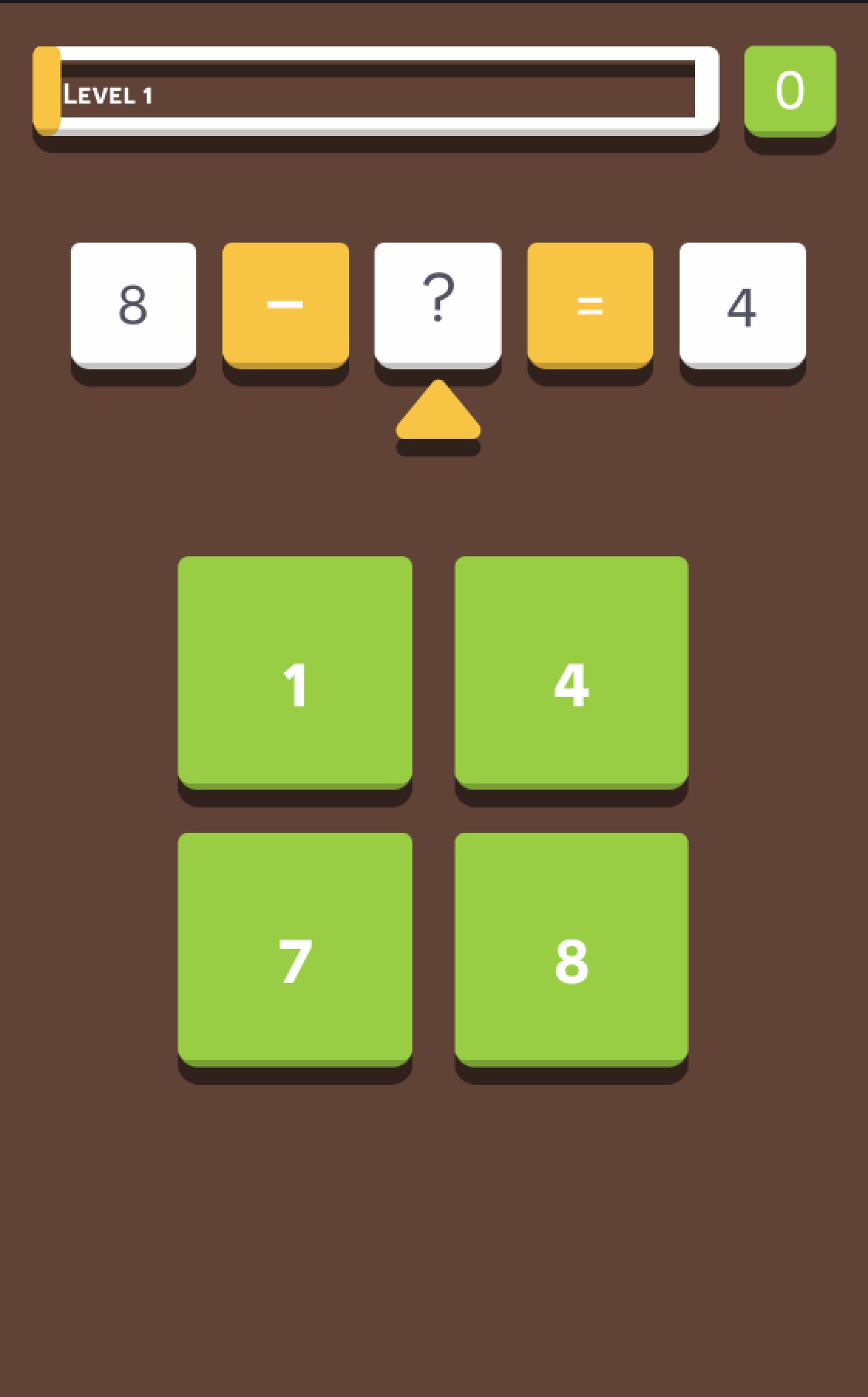This screenshot has height=1397, width=868.
Task: Pick answer 7
Action: point(295,950)
